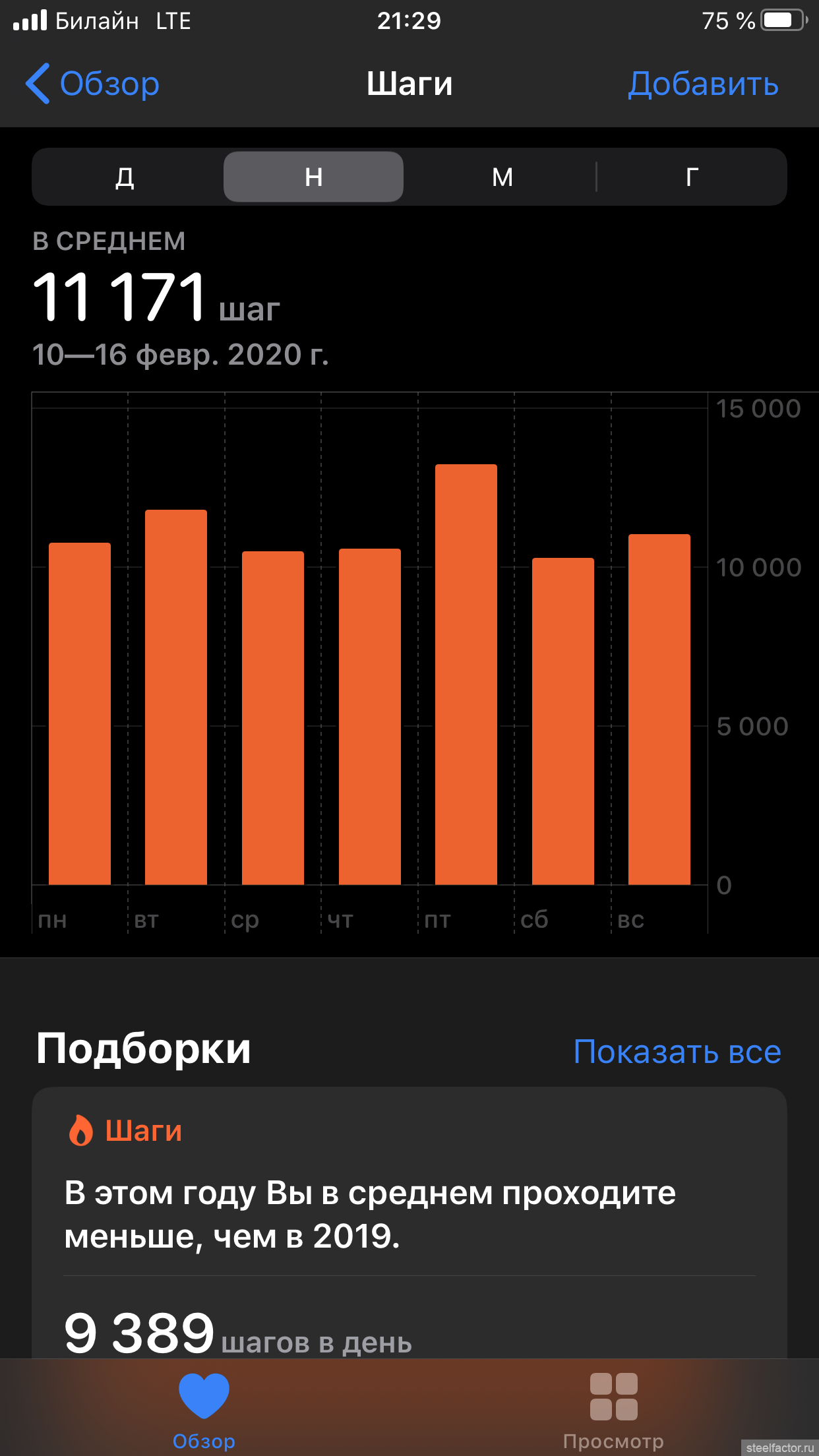The width and height of the screenshot is (819, 1456).
Task: Open Показать все highlights
Action: (677, 1051)
